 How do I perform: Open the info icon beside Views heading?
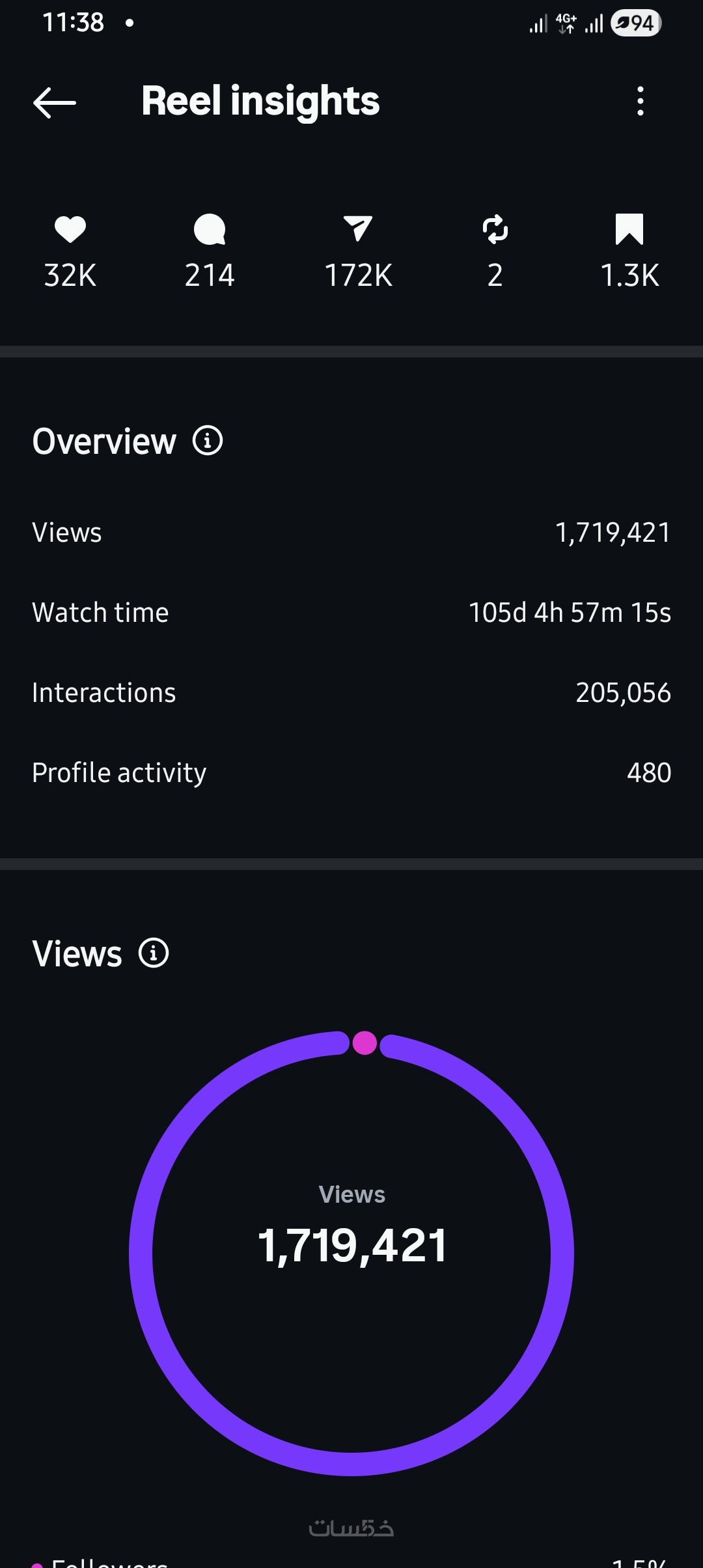point(154,953)
